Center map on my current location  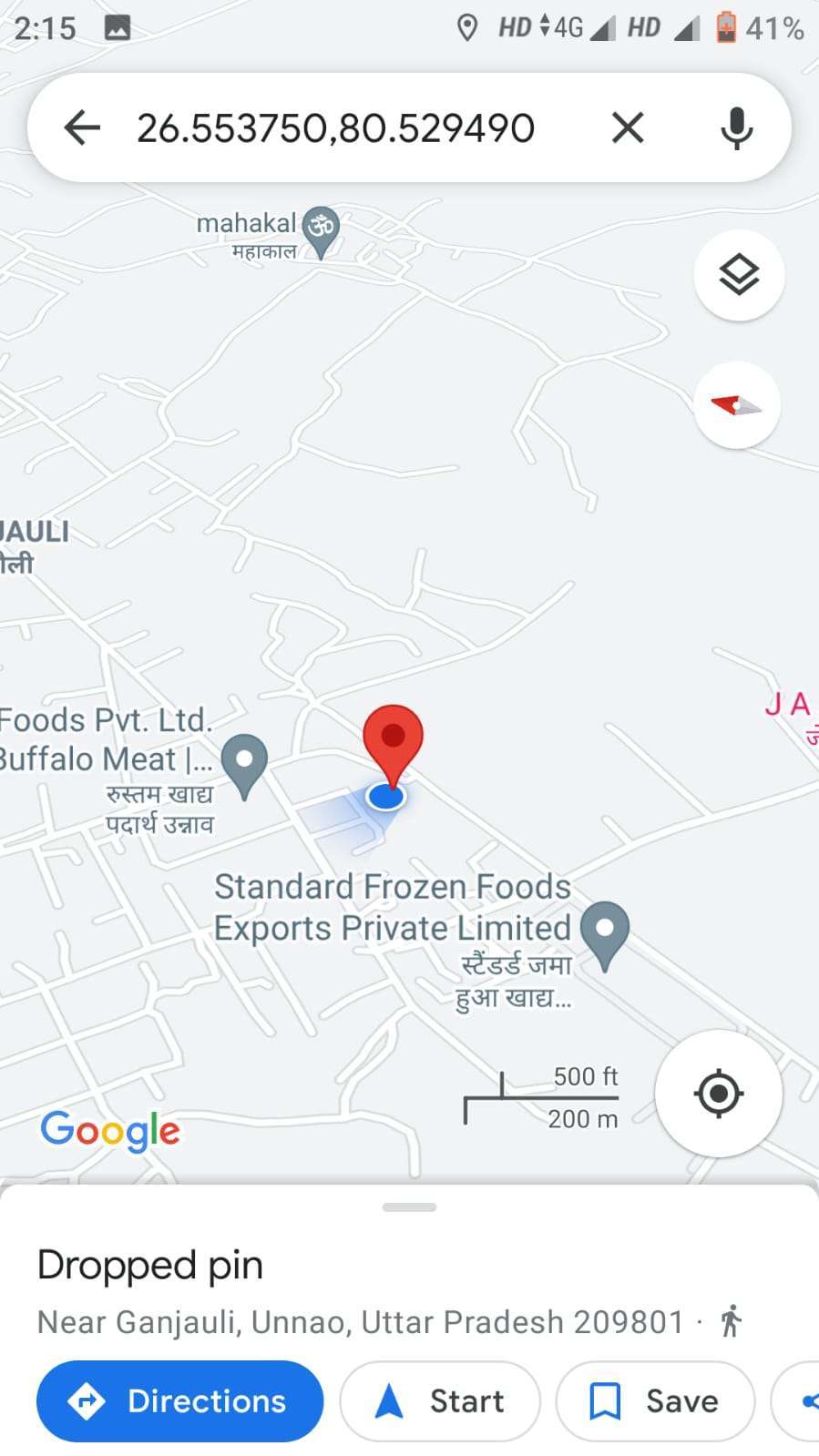click(x=718, y=1093)
